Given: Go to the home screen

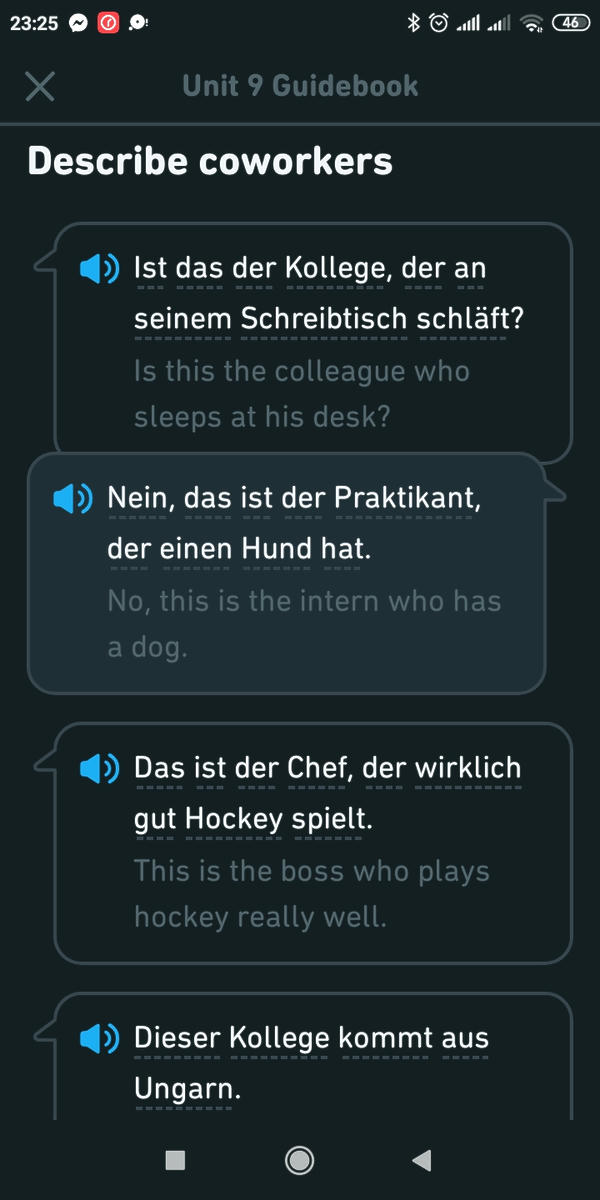Looking at the screenshot, I should (299, 1160).
